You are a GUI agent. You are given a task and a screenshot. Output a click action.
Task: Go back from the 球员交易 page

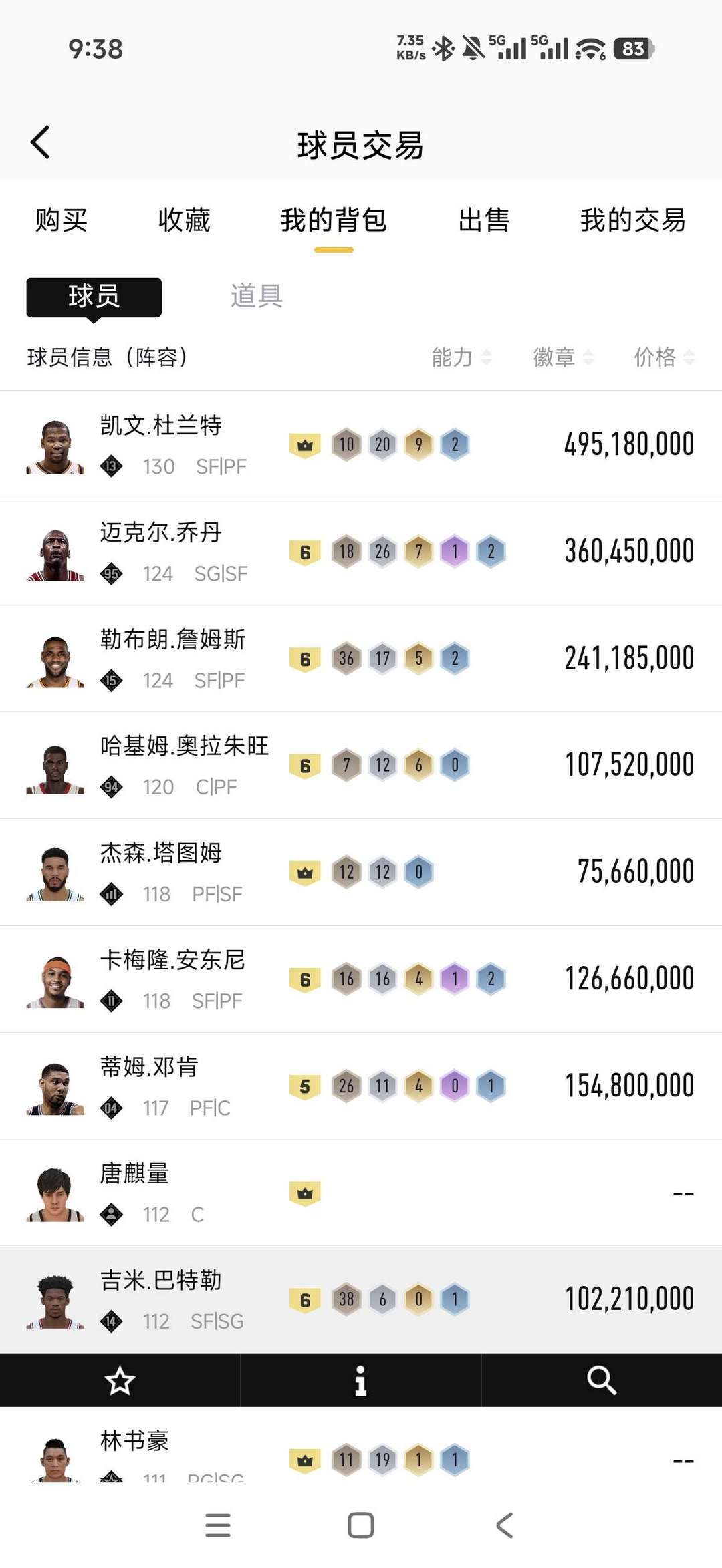coord(41,142)
